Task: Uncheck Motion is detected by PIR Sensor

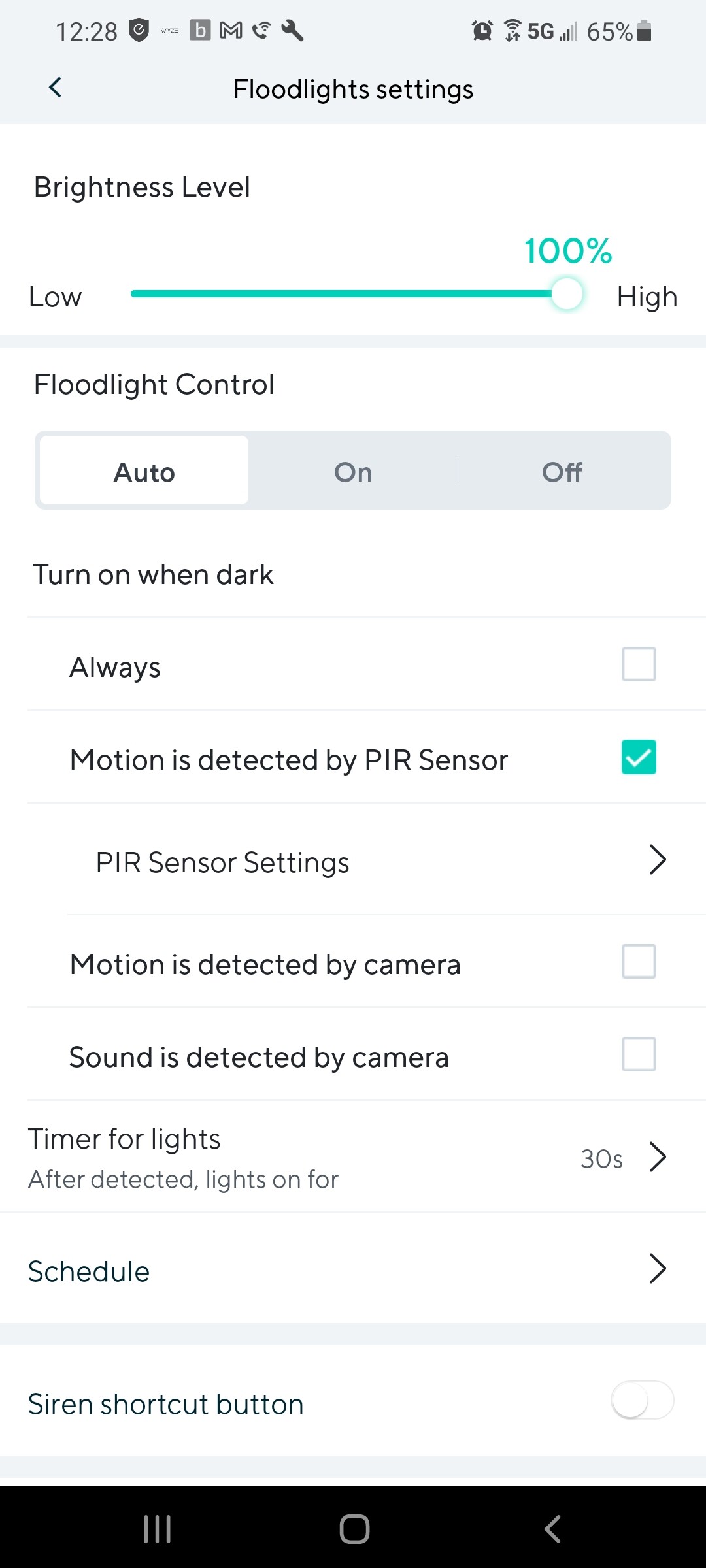Action: 638,757
